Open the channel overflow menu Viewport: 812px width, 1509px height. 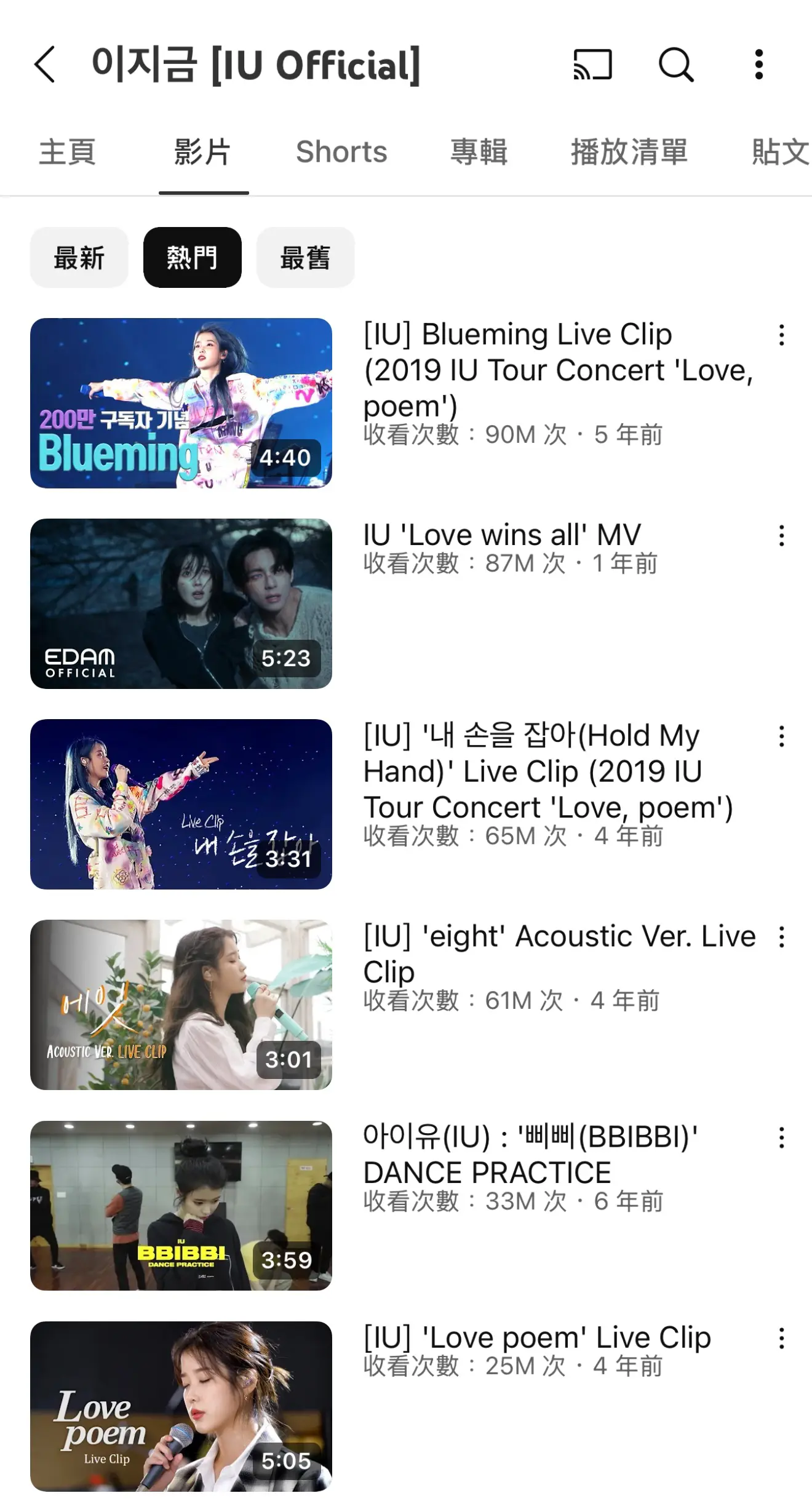759,64
